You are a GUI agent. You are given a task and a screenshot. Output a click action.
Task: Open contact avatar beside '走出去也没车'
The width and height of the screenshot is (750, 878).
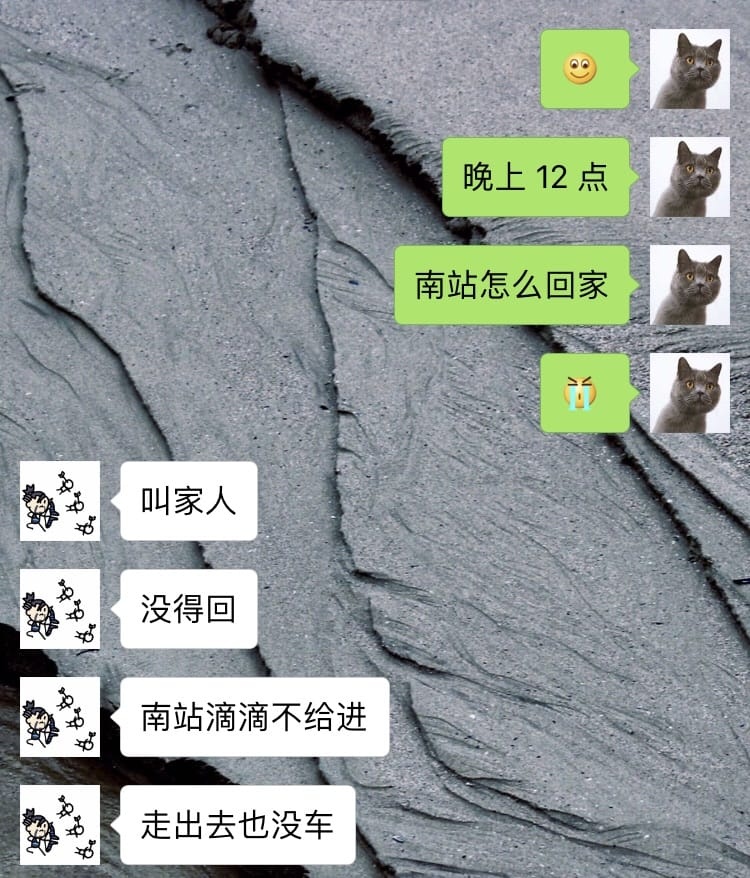[x=60, y=825]
